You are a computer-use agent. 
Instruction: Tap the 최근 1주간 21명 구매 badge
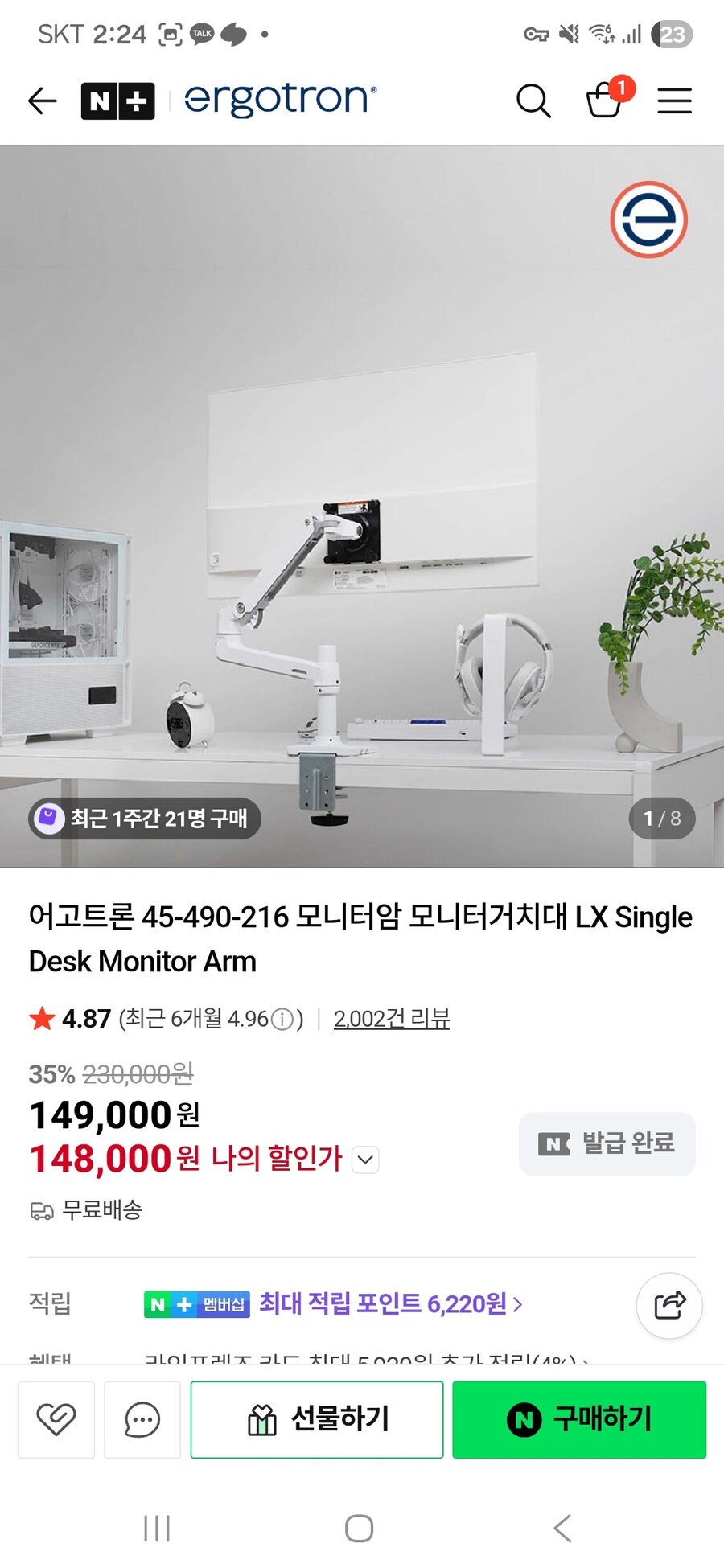click(x=143, y=819)
